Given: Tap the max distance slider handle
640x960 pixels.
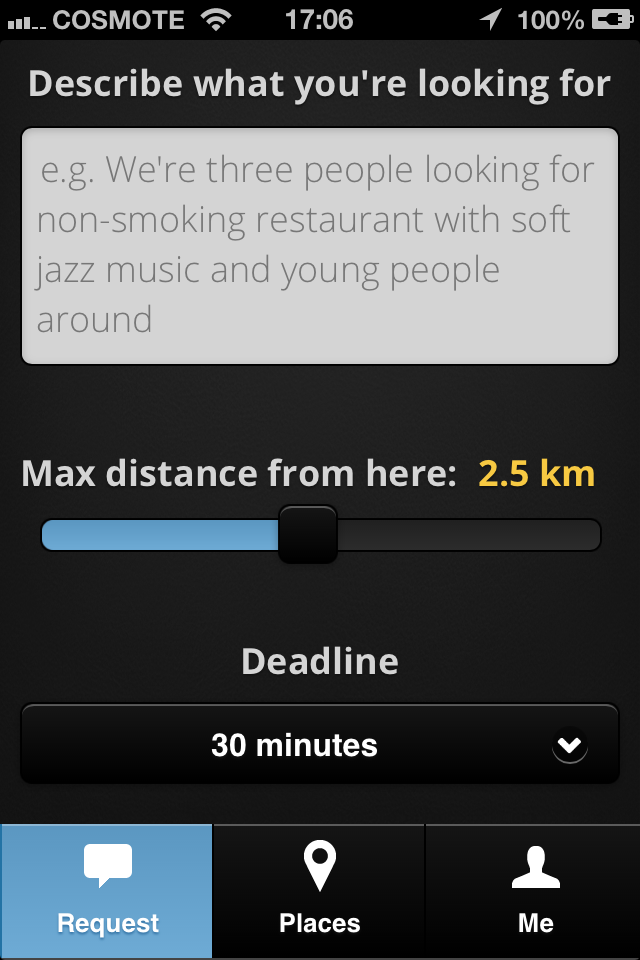Looking at the screenshot, I should click(x=308, y=534).
